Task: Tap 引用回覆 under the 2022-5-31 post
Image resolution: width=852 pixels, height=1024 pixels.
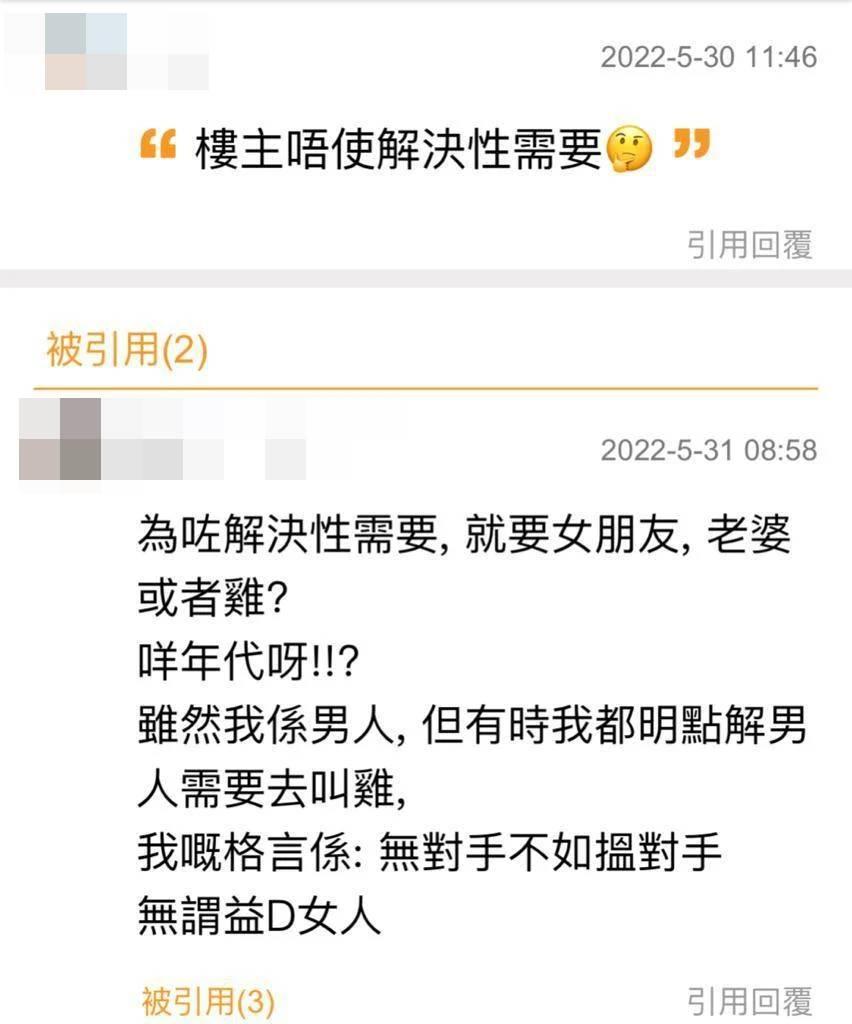Action: click(750, 1000)
